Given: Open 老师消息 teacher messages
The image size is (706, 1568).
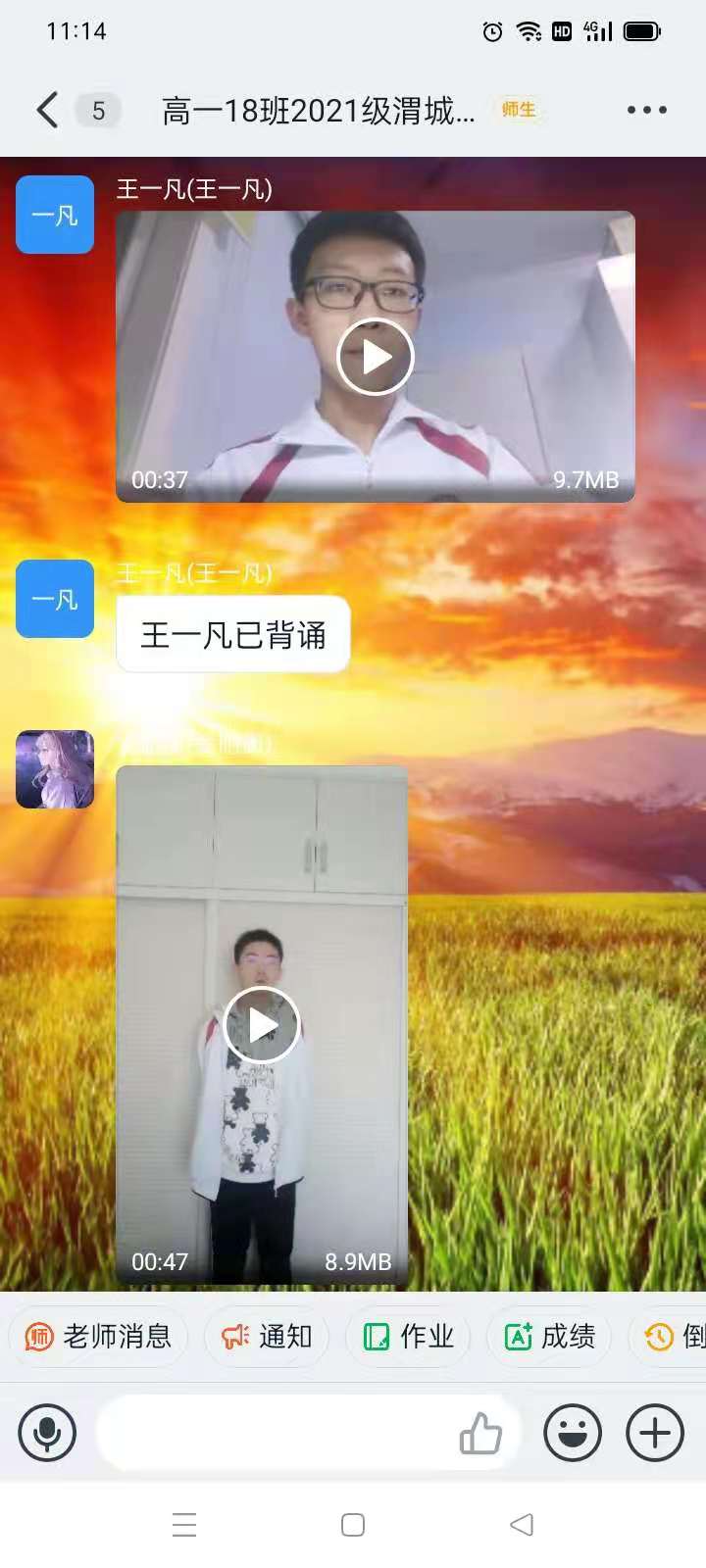Looking at the screenshot, I should tap(98, 1337).
